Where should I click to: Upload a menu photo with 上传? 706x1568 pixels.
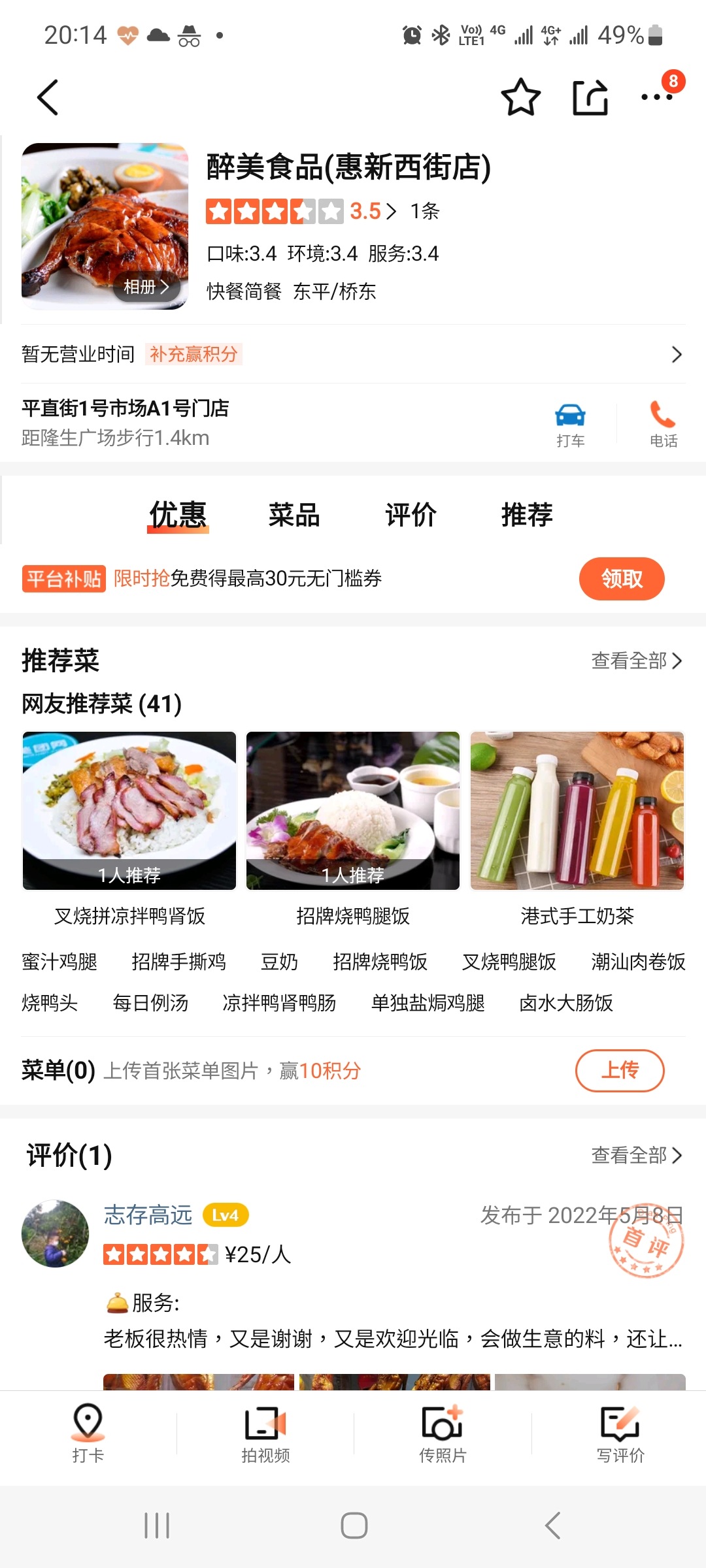(619, 1070)
